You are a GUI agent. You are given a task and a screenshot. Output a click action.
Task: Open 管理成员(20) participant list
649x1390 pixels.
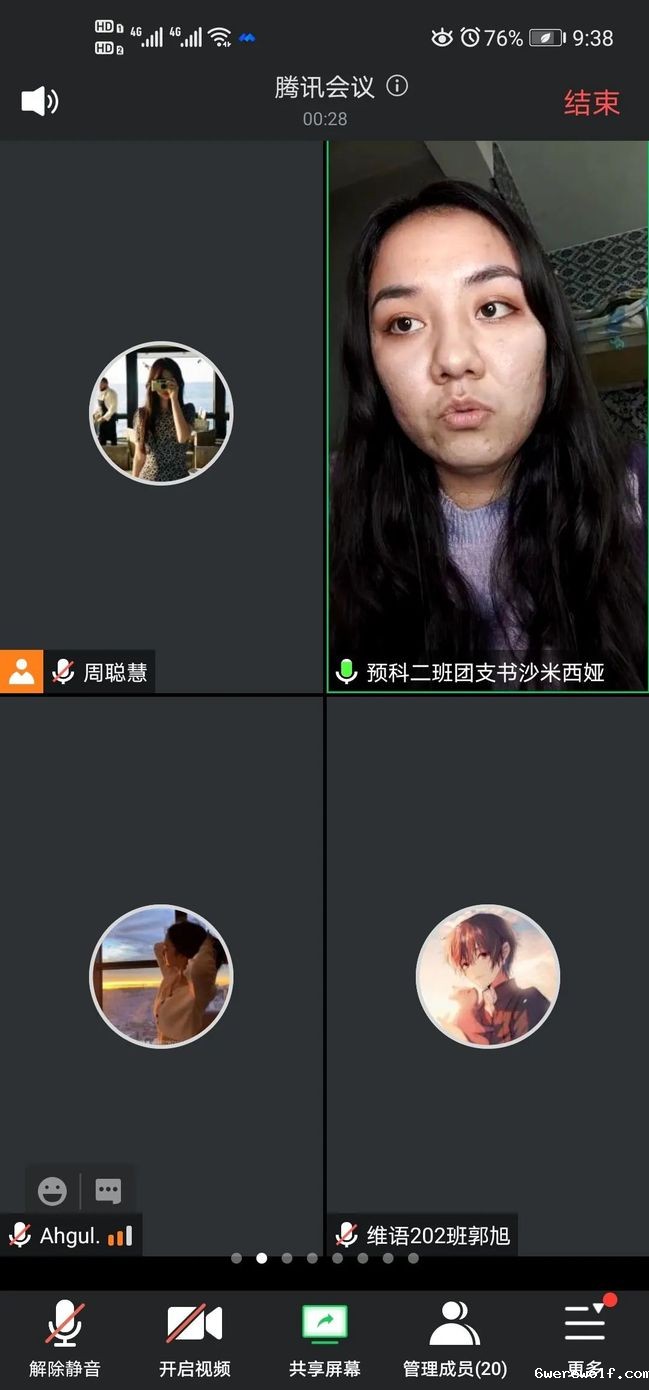coord(455,1338)
